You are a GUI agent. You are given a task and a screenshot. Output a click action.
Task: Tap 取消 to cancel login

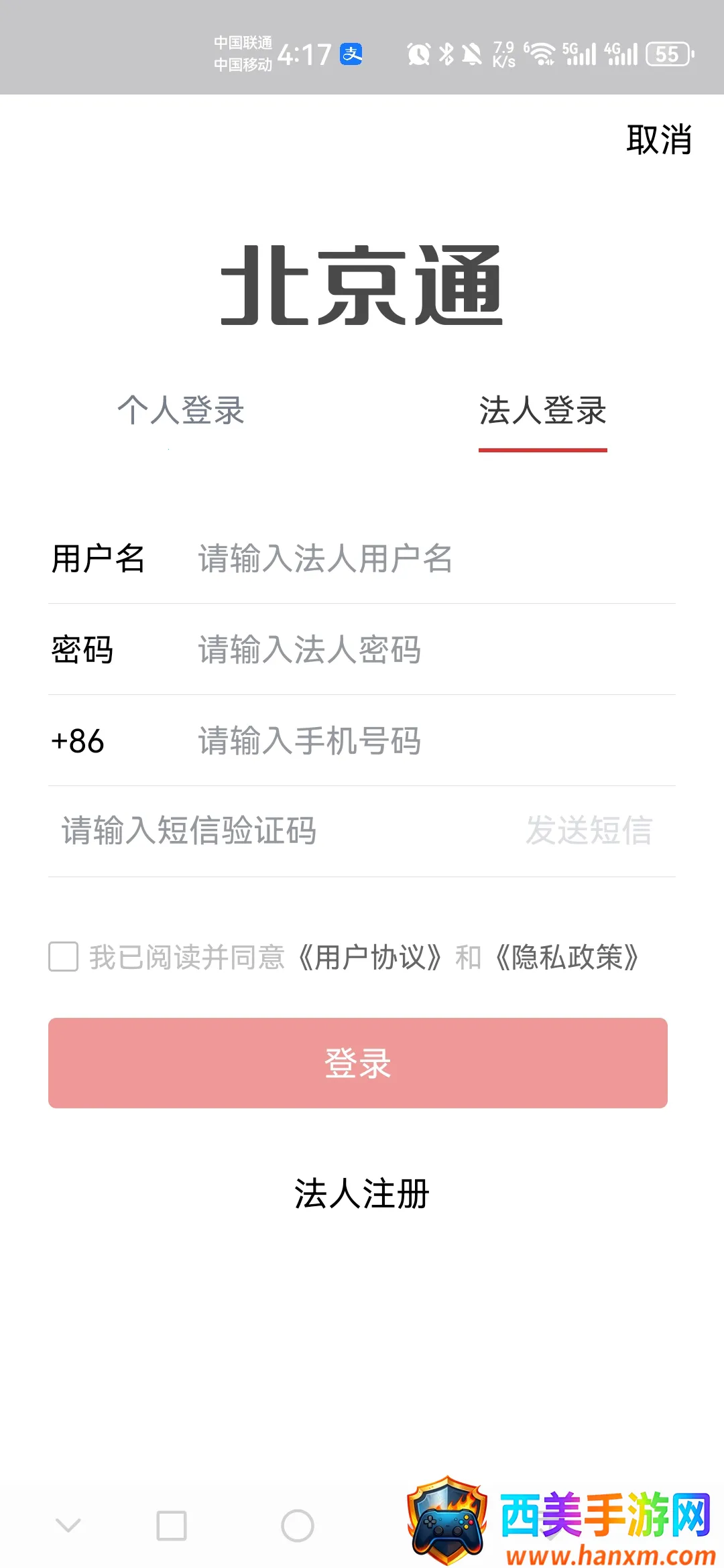click(659, 140)
